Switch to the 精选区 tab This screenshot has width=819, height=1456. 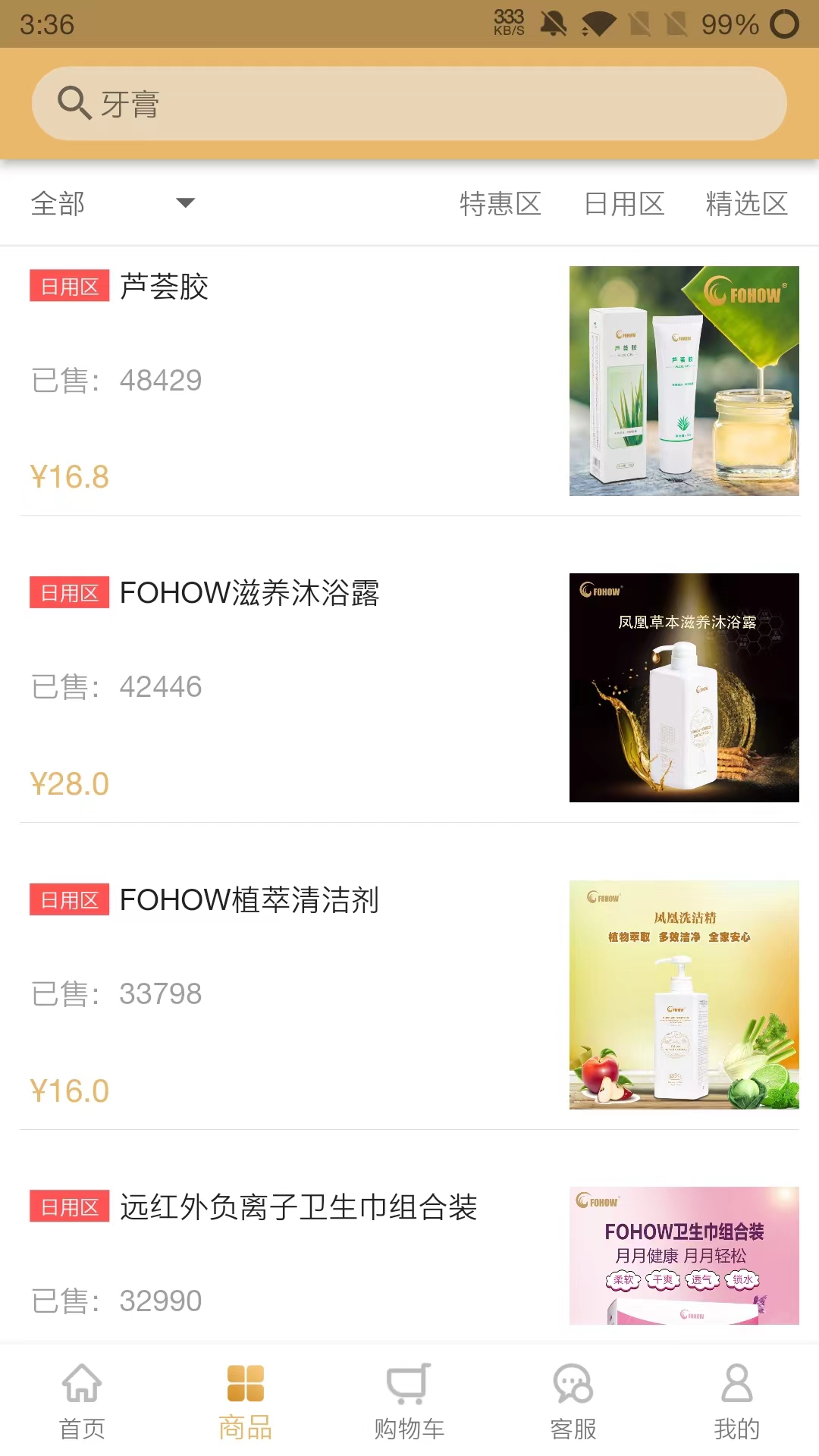tap(746, 203)
